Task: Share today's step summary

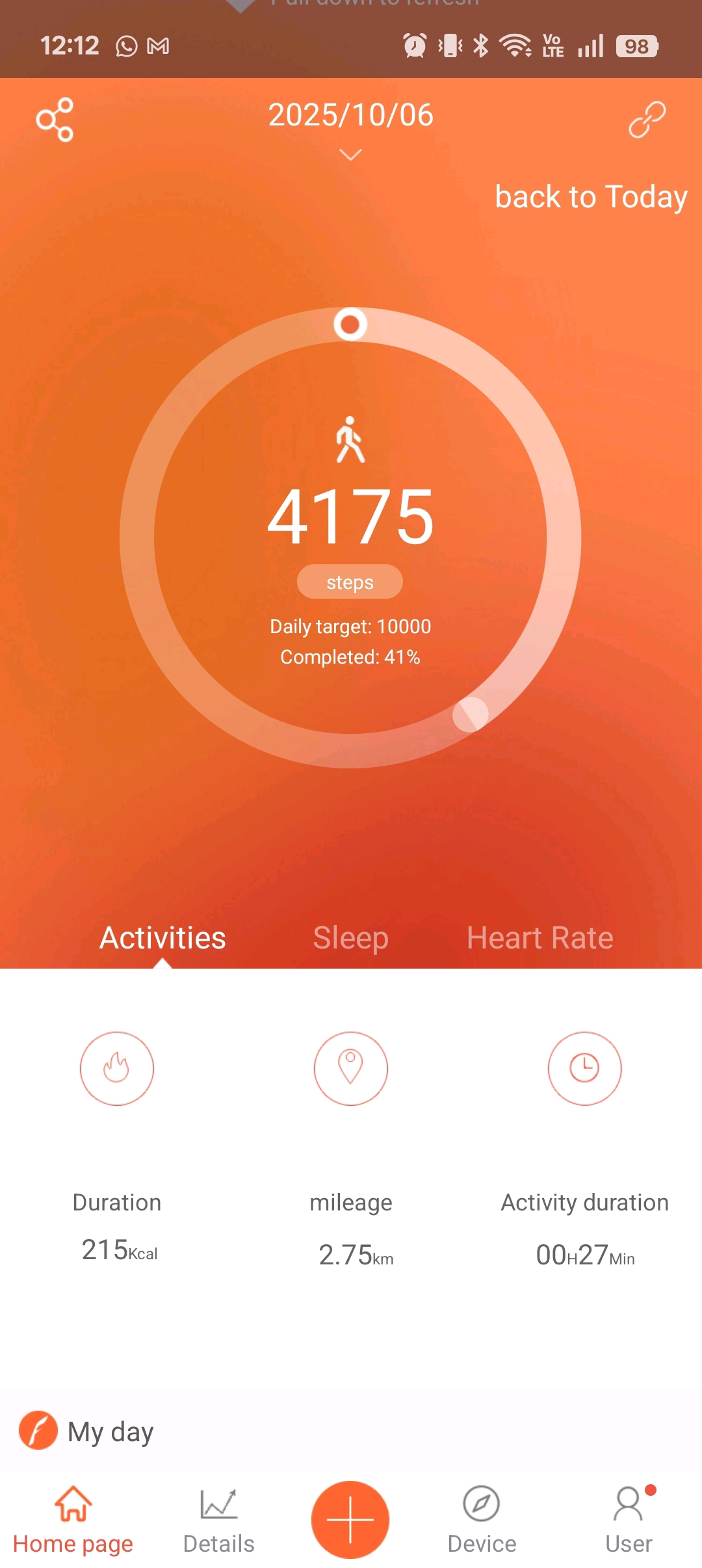Action: [x=55, y=120]
